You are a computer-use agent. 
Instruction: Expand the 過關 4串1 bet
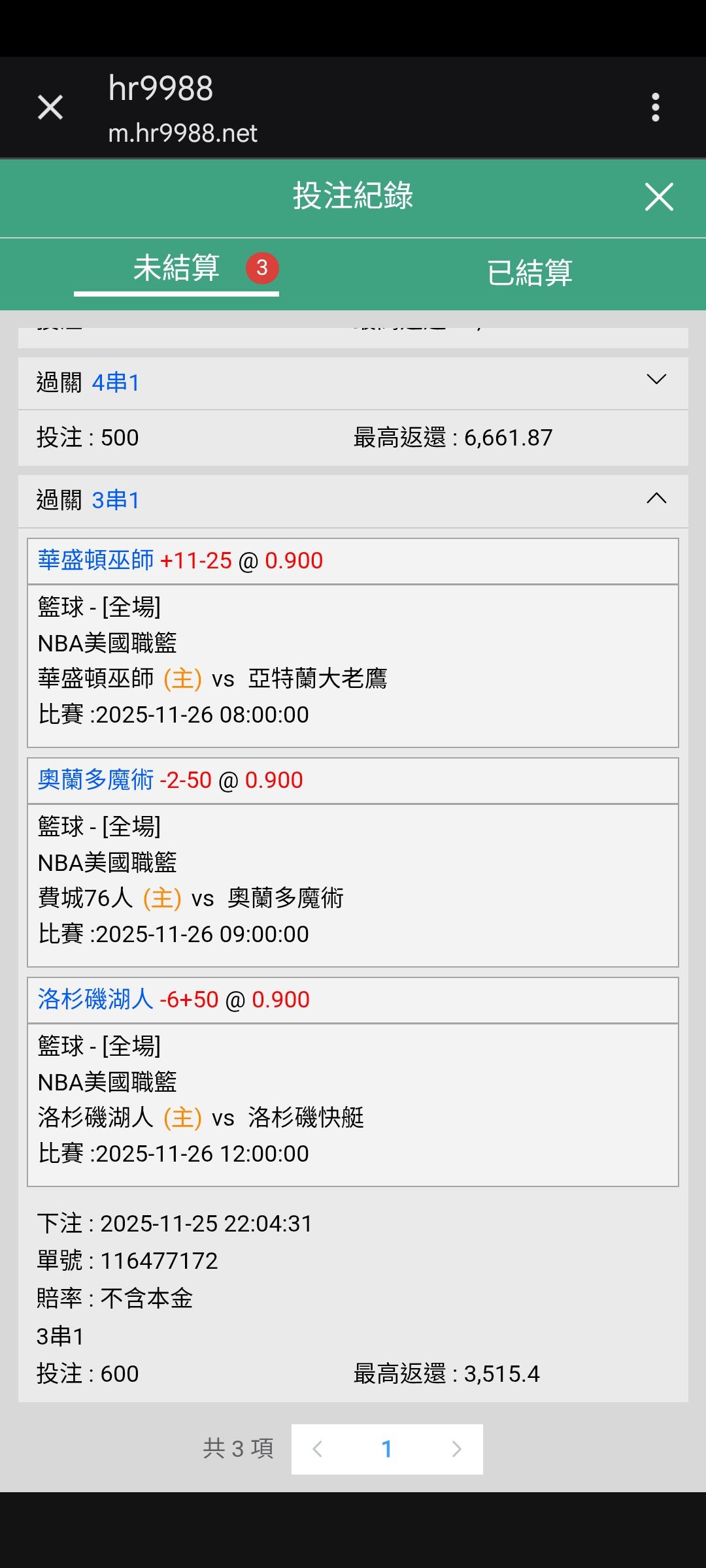point(656,380)
